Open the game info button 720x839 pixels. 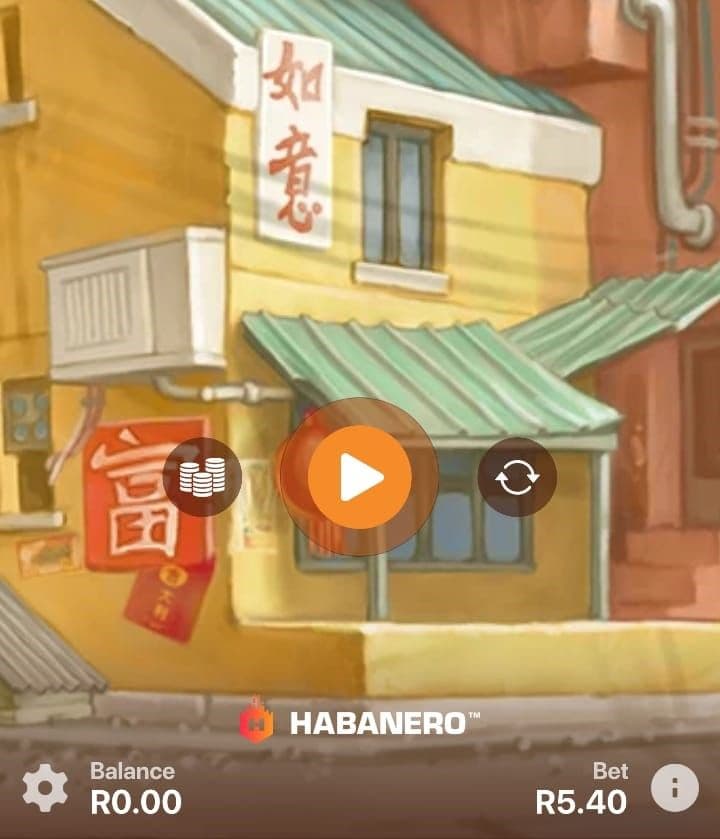[674, 788]
